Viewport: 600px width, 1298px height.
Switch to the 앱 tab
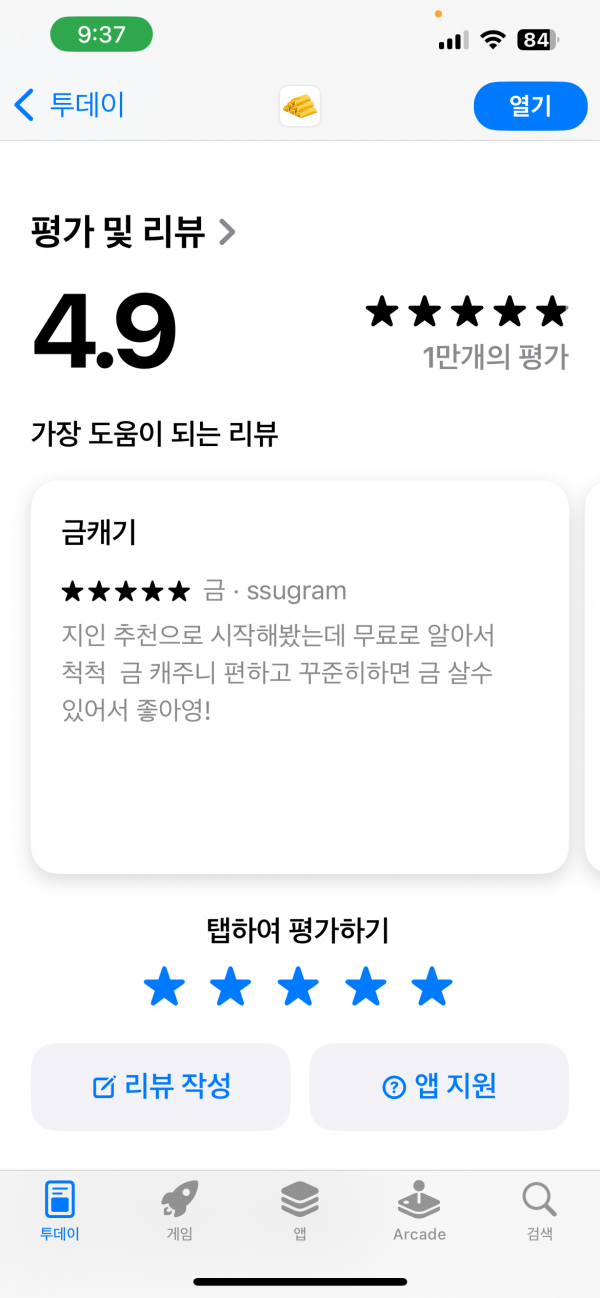click(x=300, y=1210)
